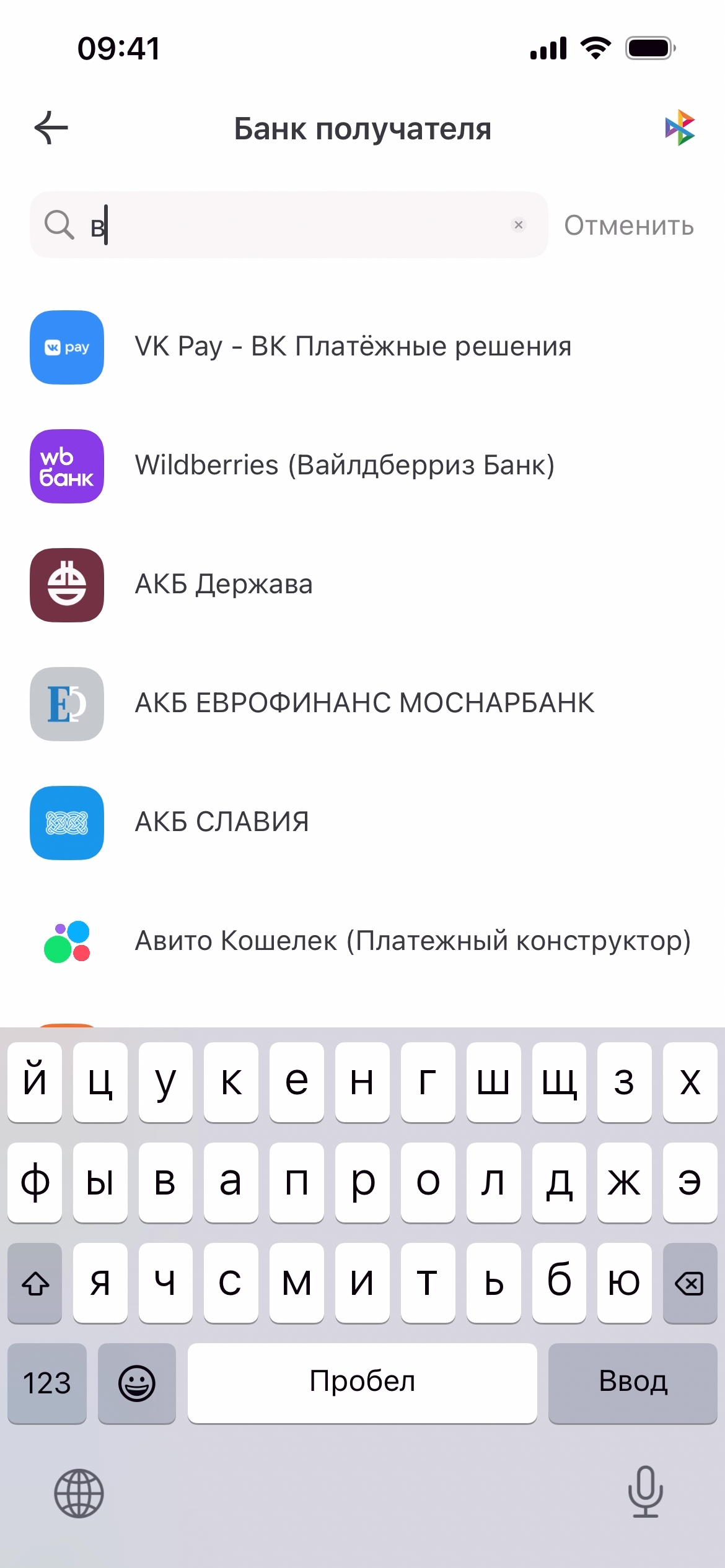Choose Wildberries (Вайлдберриз Банк)
This screenshot has height=1568, width=725.
click(345, 466)
